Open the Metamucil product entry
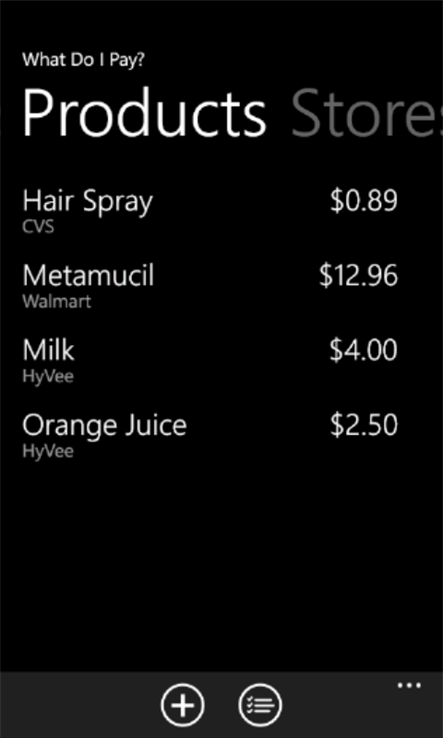This screenshot has width=443, height=738. pos(210,285)
